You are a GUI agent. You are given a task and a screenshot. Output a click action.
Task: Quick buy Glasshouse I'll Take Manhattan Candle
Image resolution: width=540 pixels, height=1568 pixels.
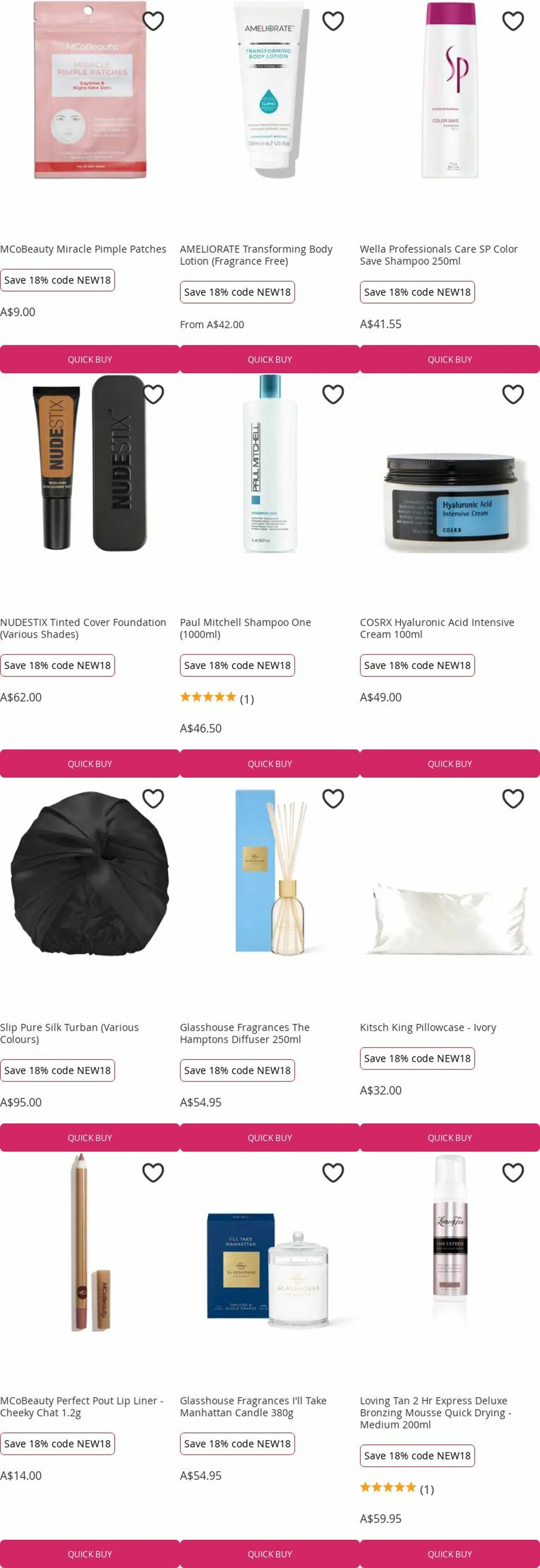click(x=270, y=1553)
